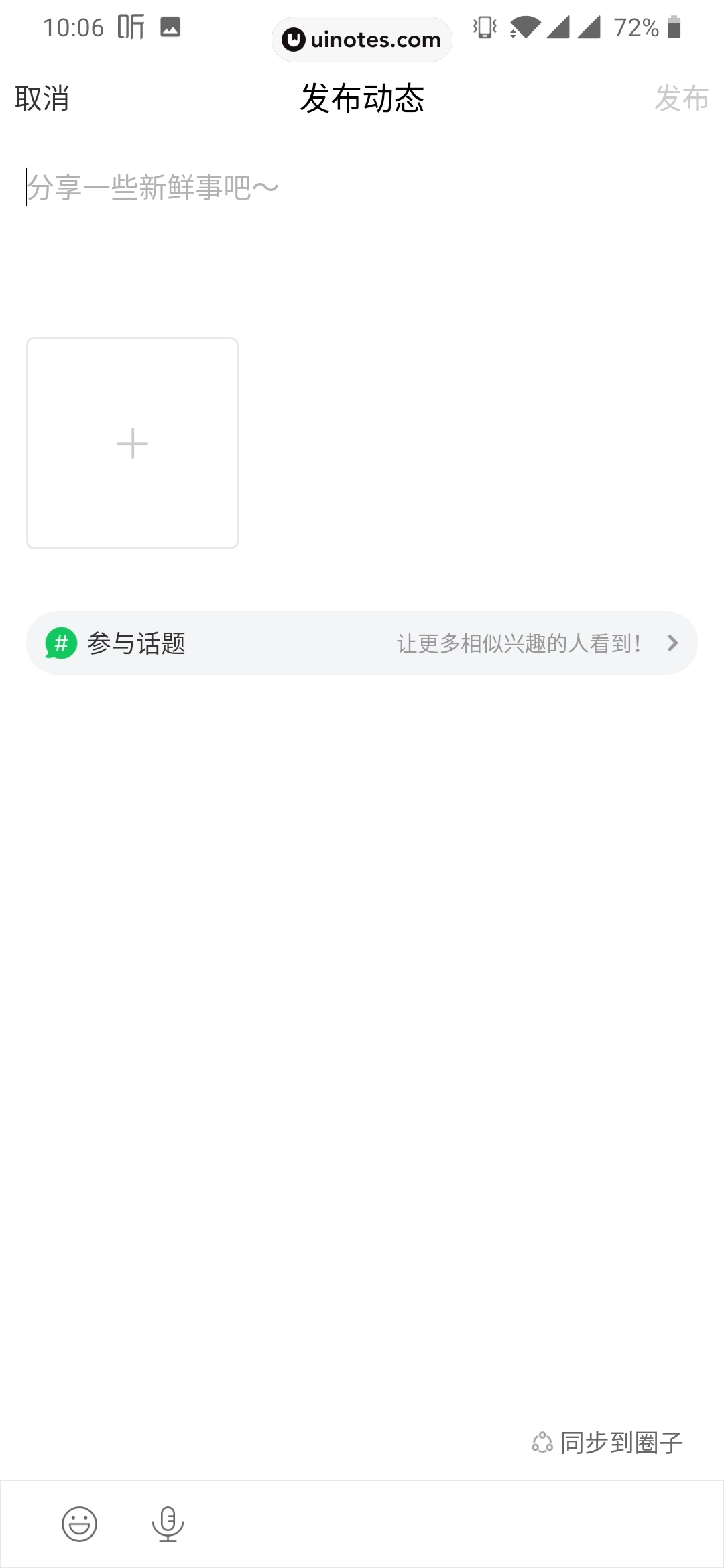
Task: Tap the gallery icon in the status bar
Action: [170, 28]
